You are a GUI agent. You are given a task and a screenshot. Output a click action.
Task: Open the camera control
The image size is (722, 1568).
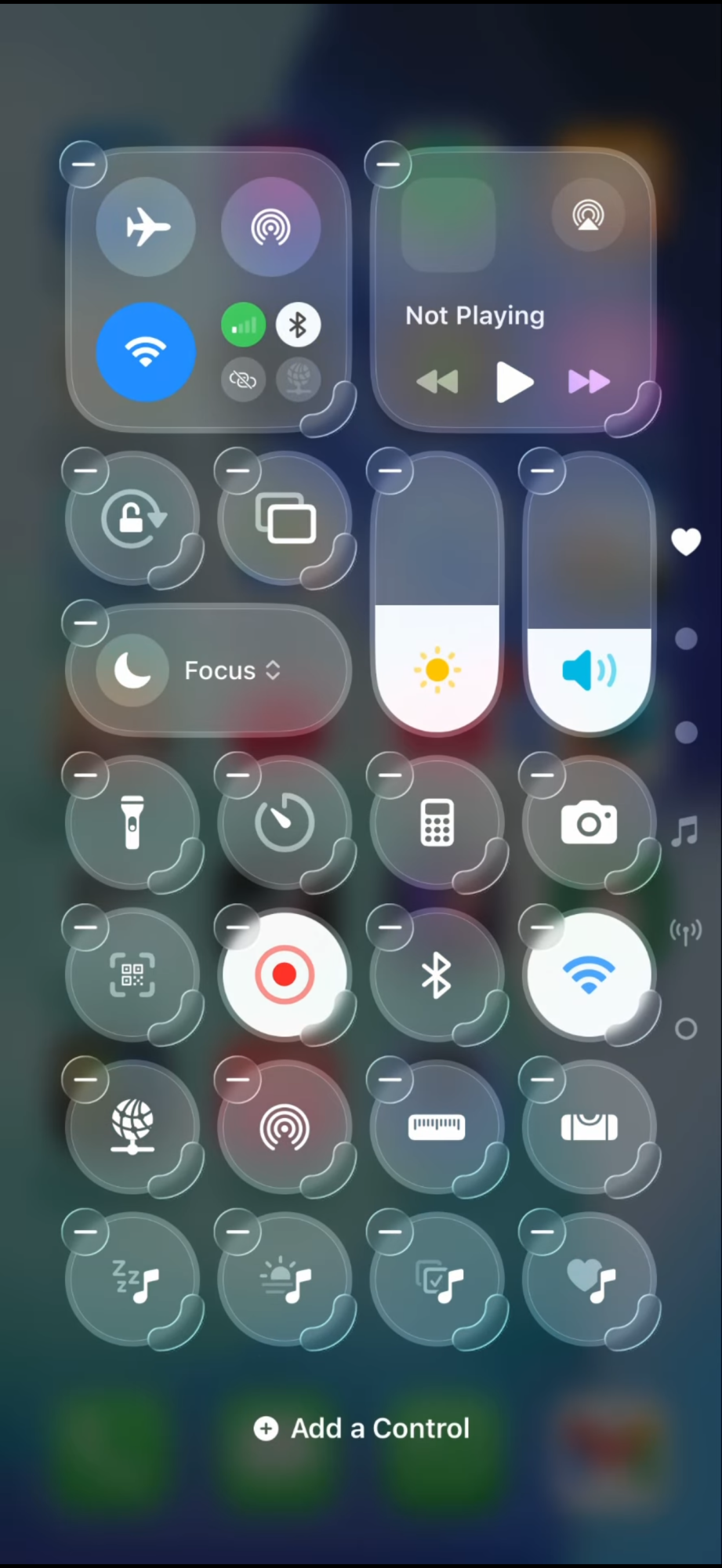pyautogui.click(x=589, y=823)
